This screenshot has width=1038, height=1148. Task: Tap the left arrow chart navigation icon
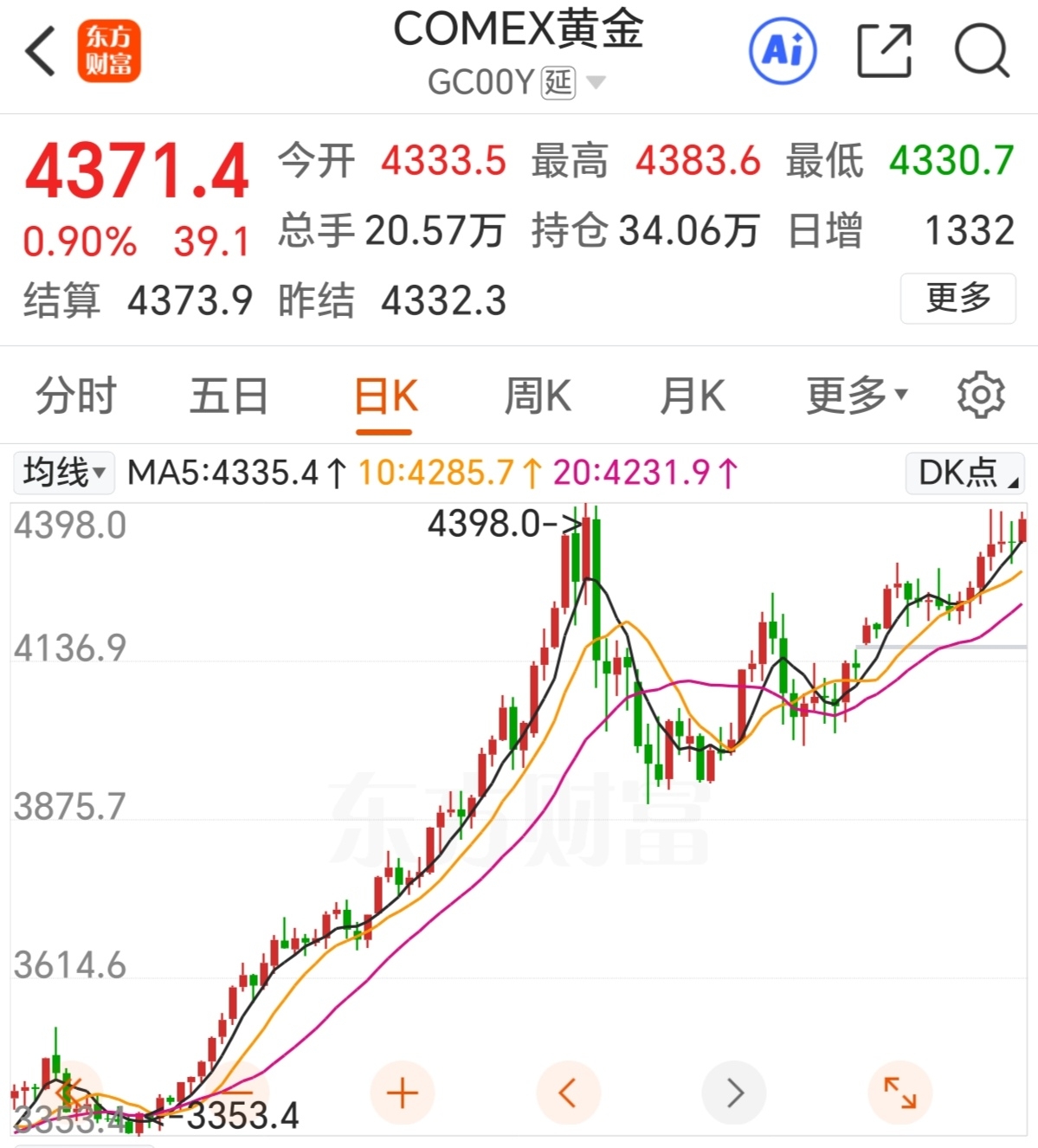pyautogui.click(x=568, y=1093)
